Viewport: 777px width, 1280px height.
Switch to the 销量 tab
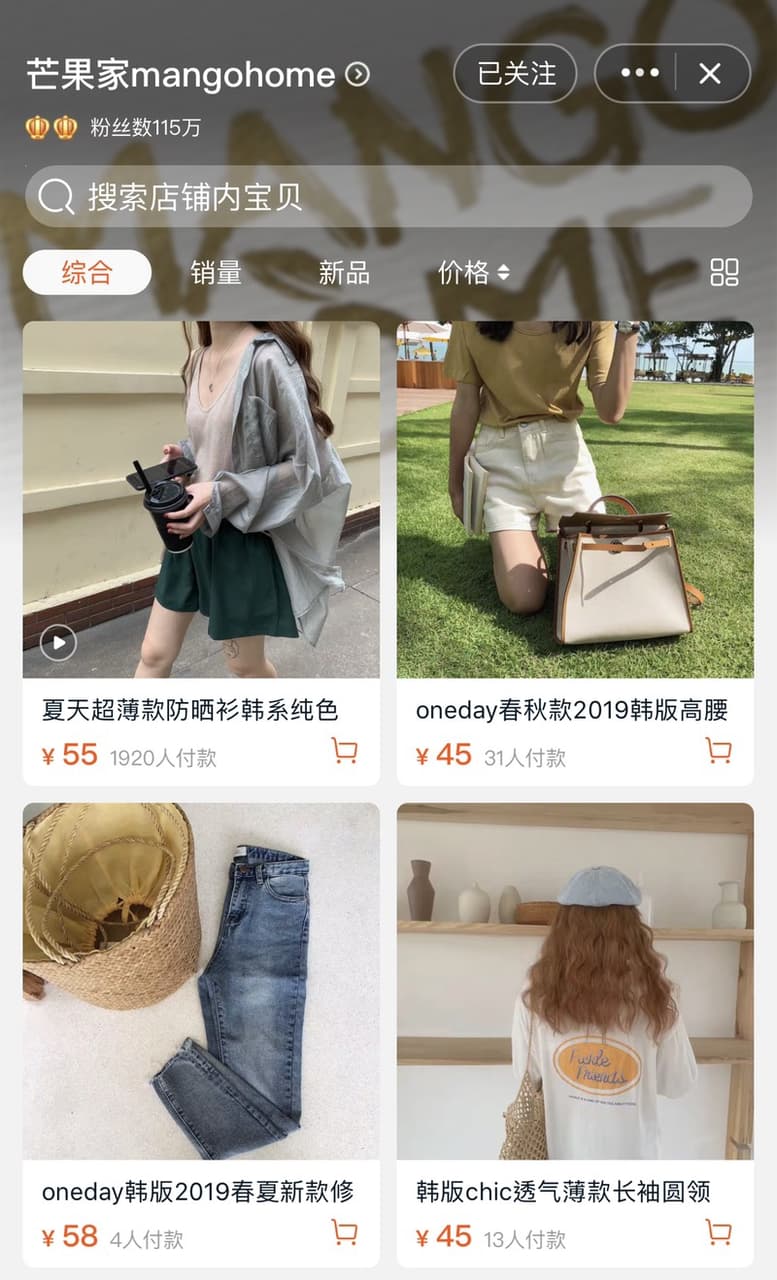click(216, 272)
